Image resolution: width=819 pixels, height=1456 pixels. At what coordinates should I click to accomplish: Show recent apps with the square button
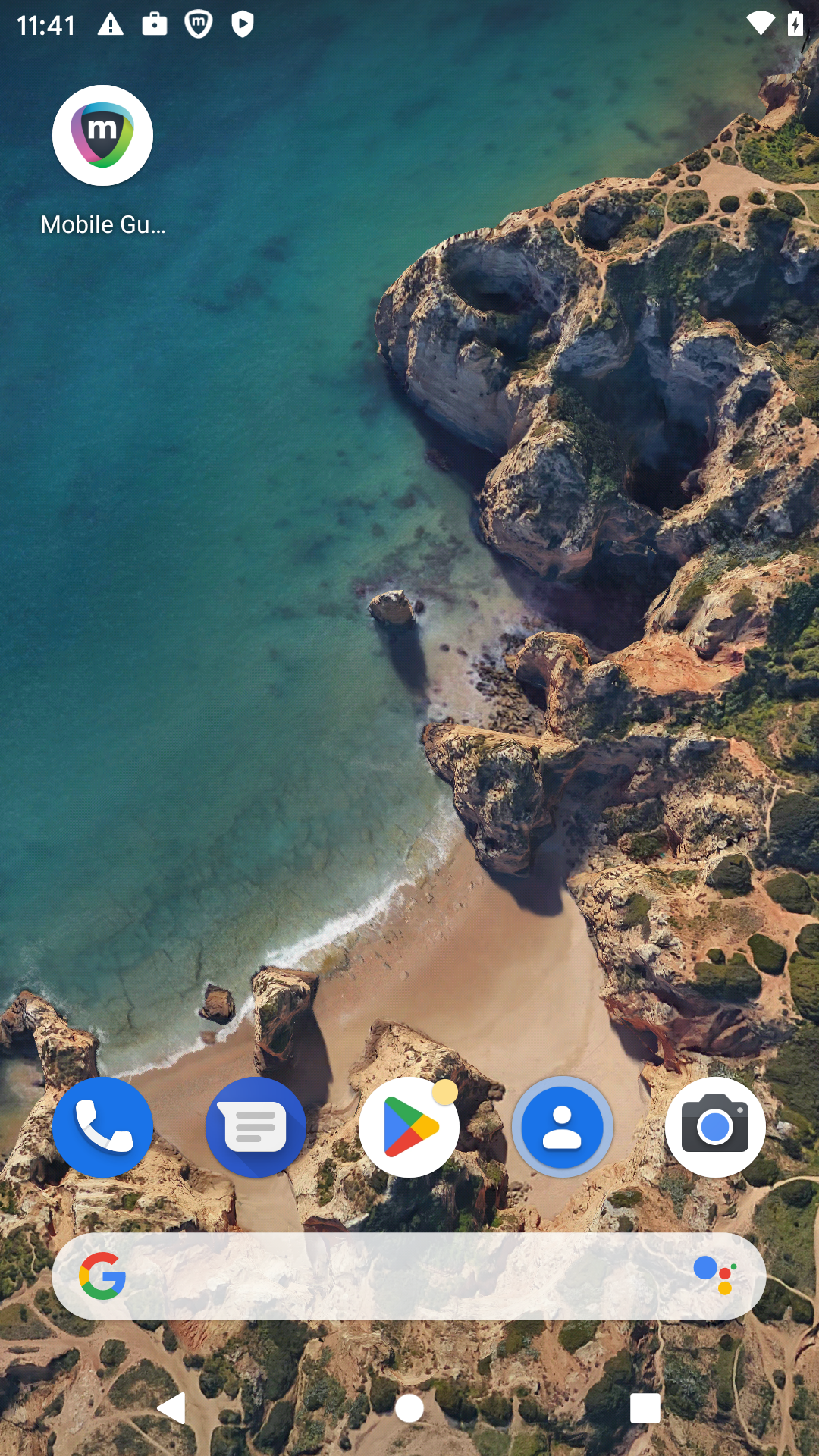(645, 1408)
